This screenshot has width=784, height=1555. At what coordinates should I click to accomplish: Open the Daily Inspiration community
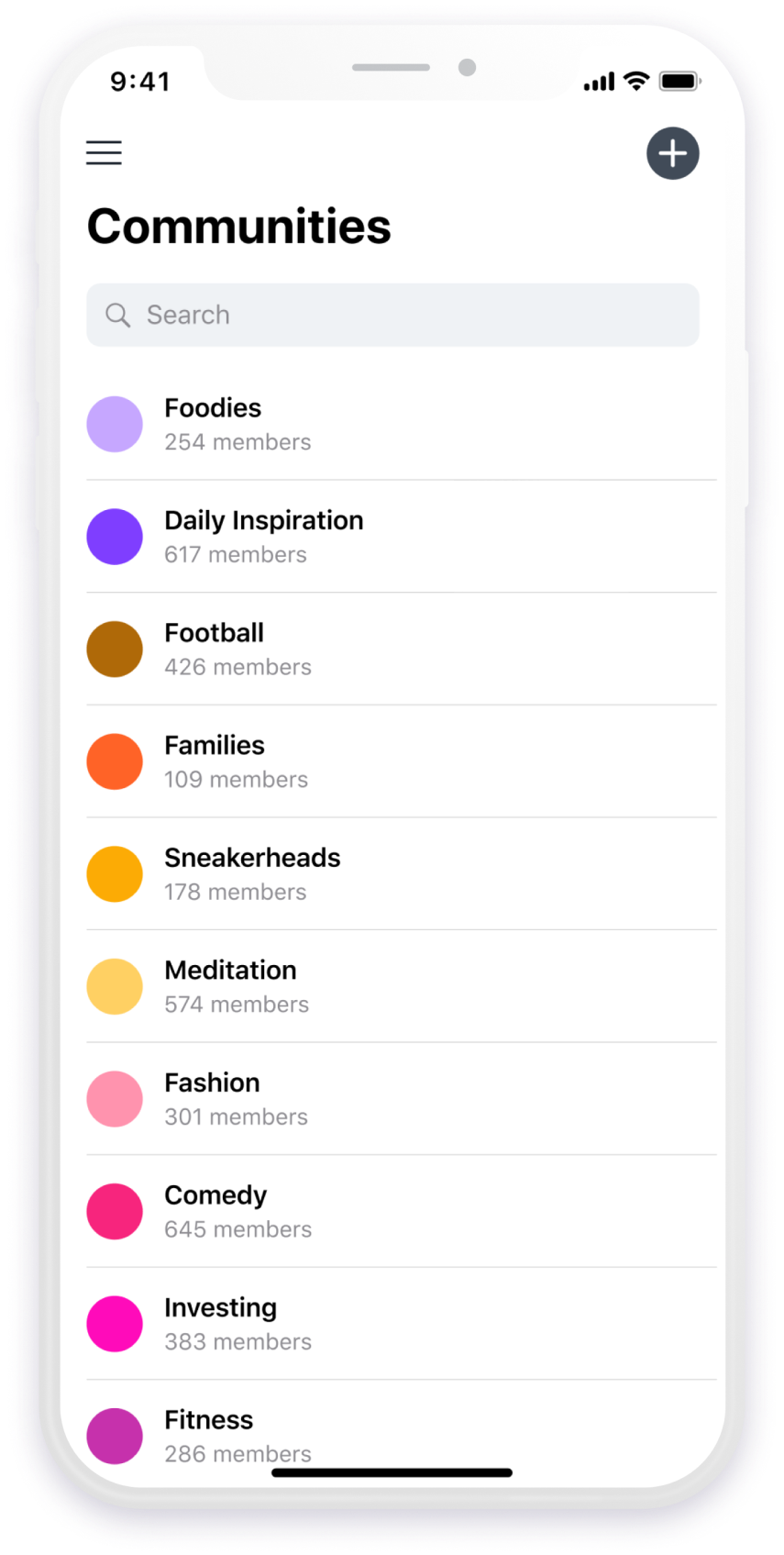tap(263, 537)
